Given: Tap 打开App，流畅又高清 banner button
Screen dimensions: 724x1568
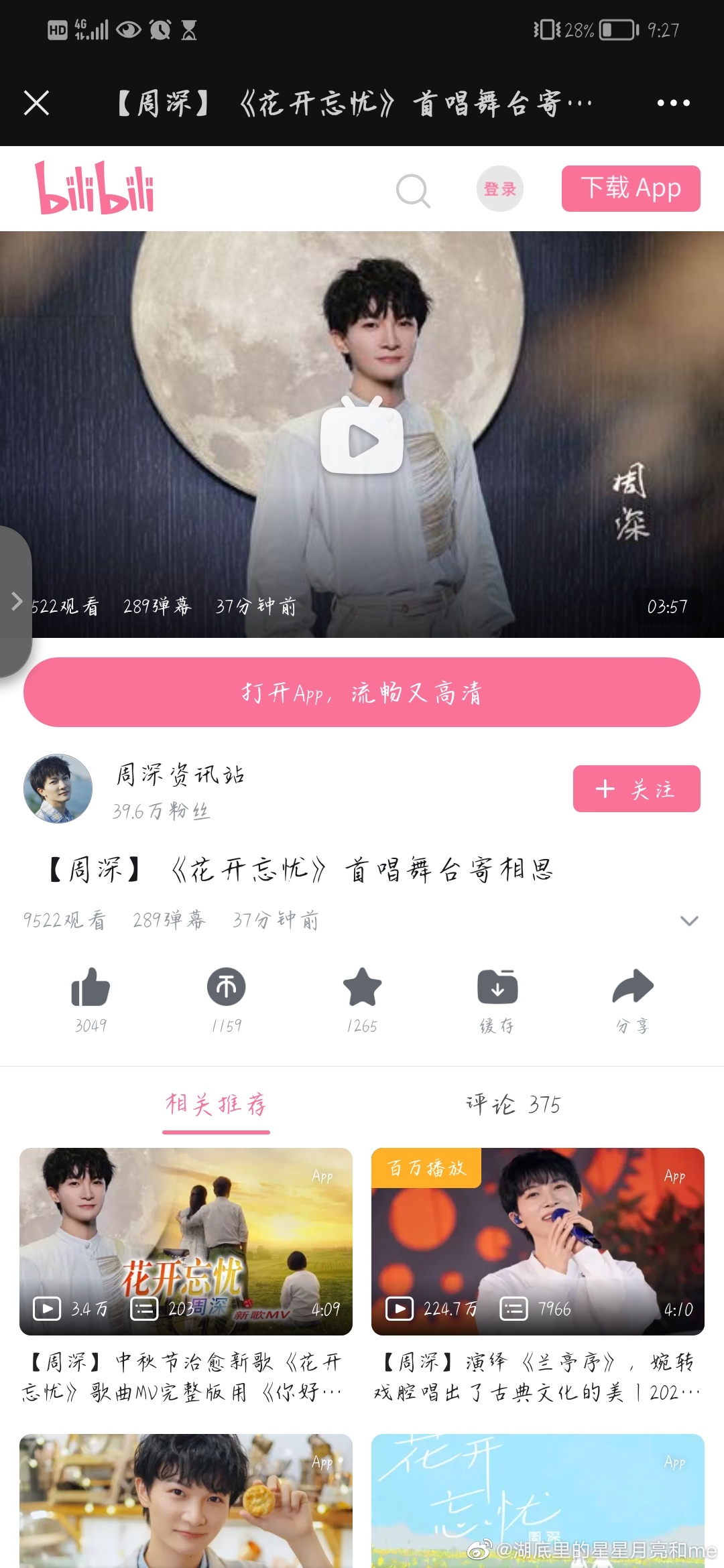Looking at the screenshot, I should click(x=362, y=692).
